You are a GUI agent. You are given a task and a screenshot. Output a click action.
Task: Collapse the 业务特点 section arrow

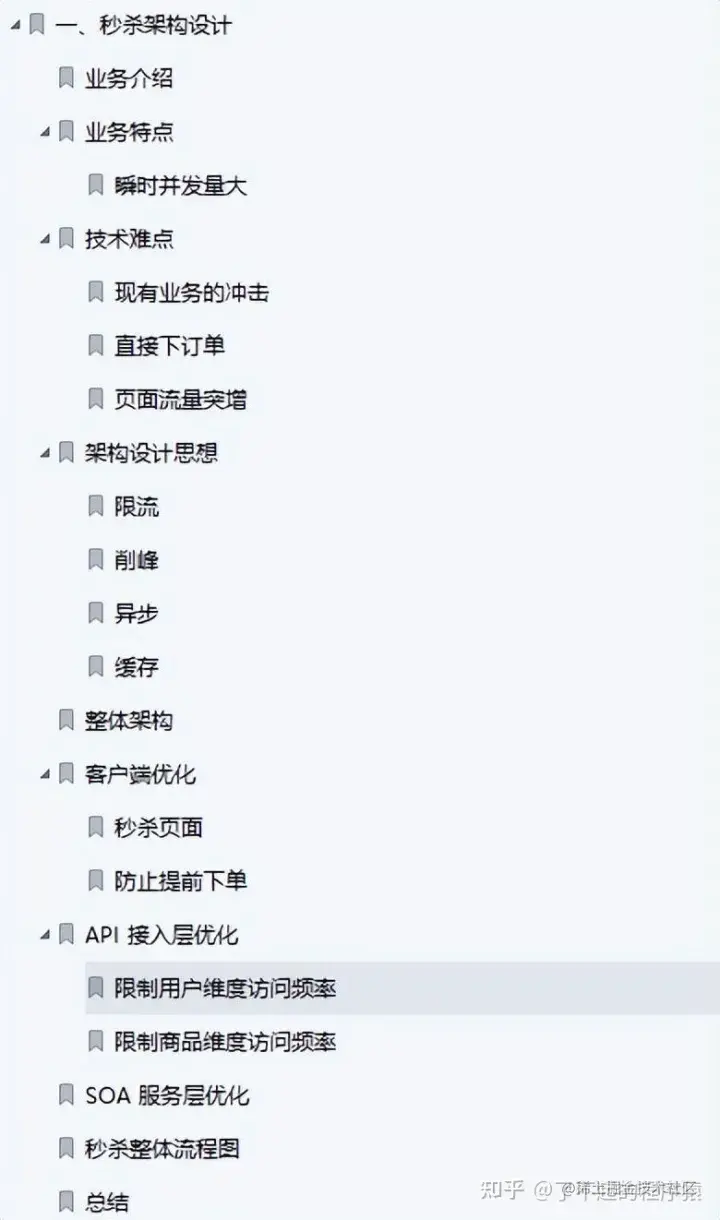pos(45,132)
